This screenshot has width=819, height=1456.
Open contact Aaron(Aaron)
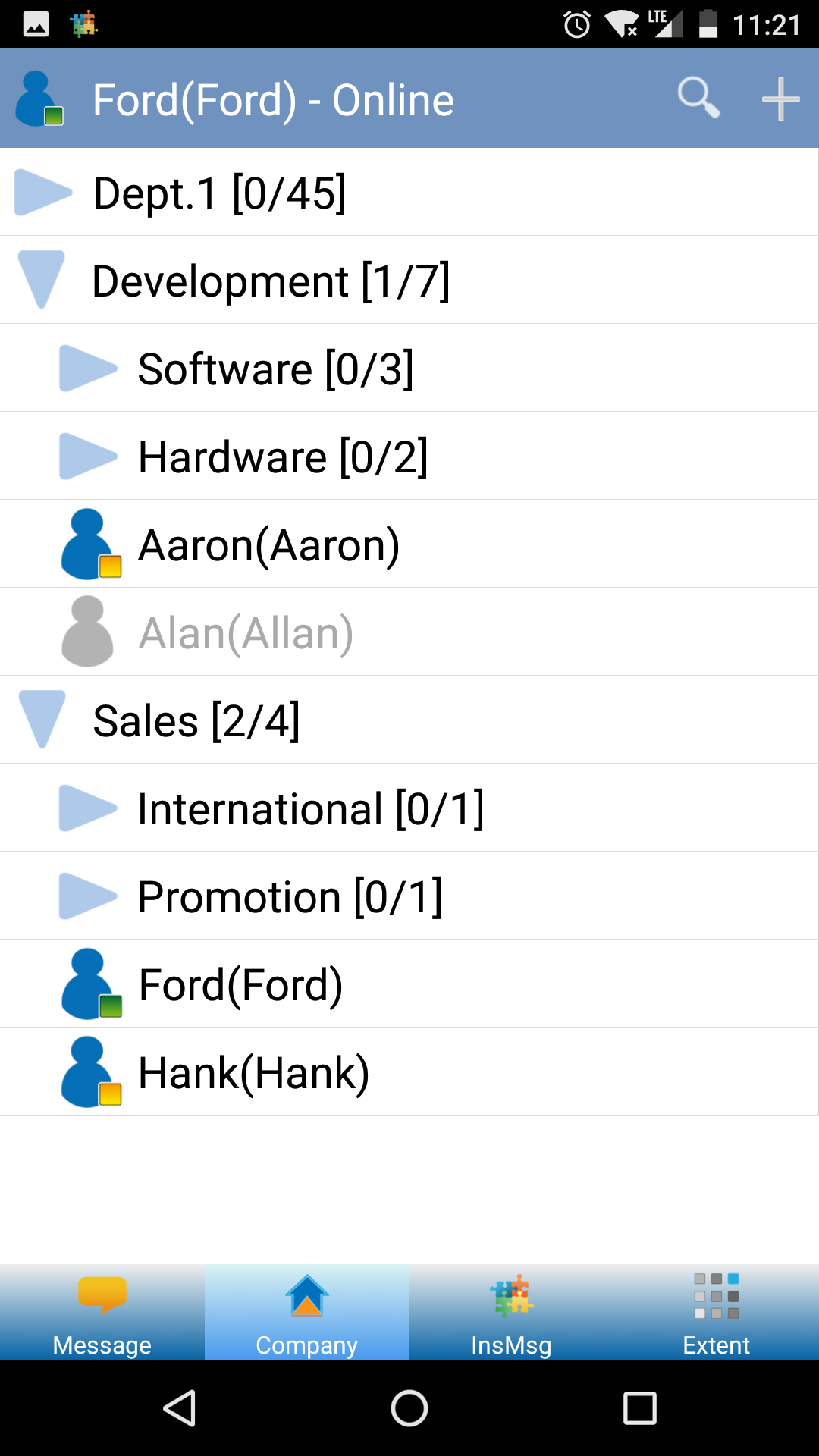coord(409,544)
